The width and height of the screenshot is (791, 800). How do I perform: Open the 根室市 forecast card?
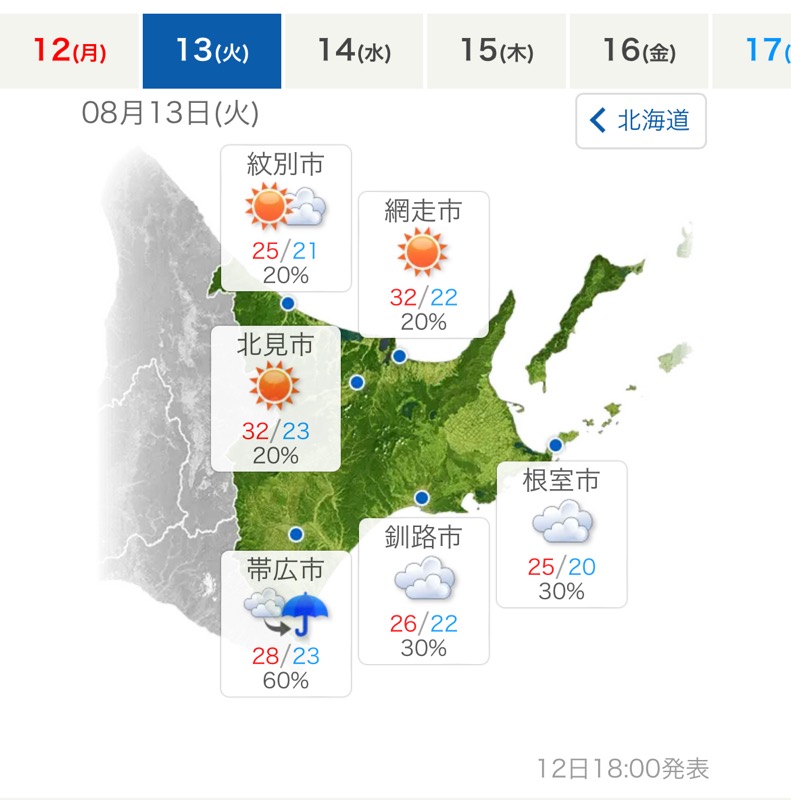click(561, 534)
